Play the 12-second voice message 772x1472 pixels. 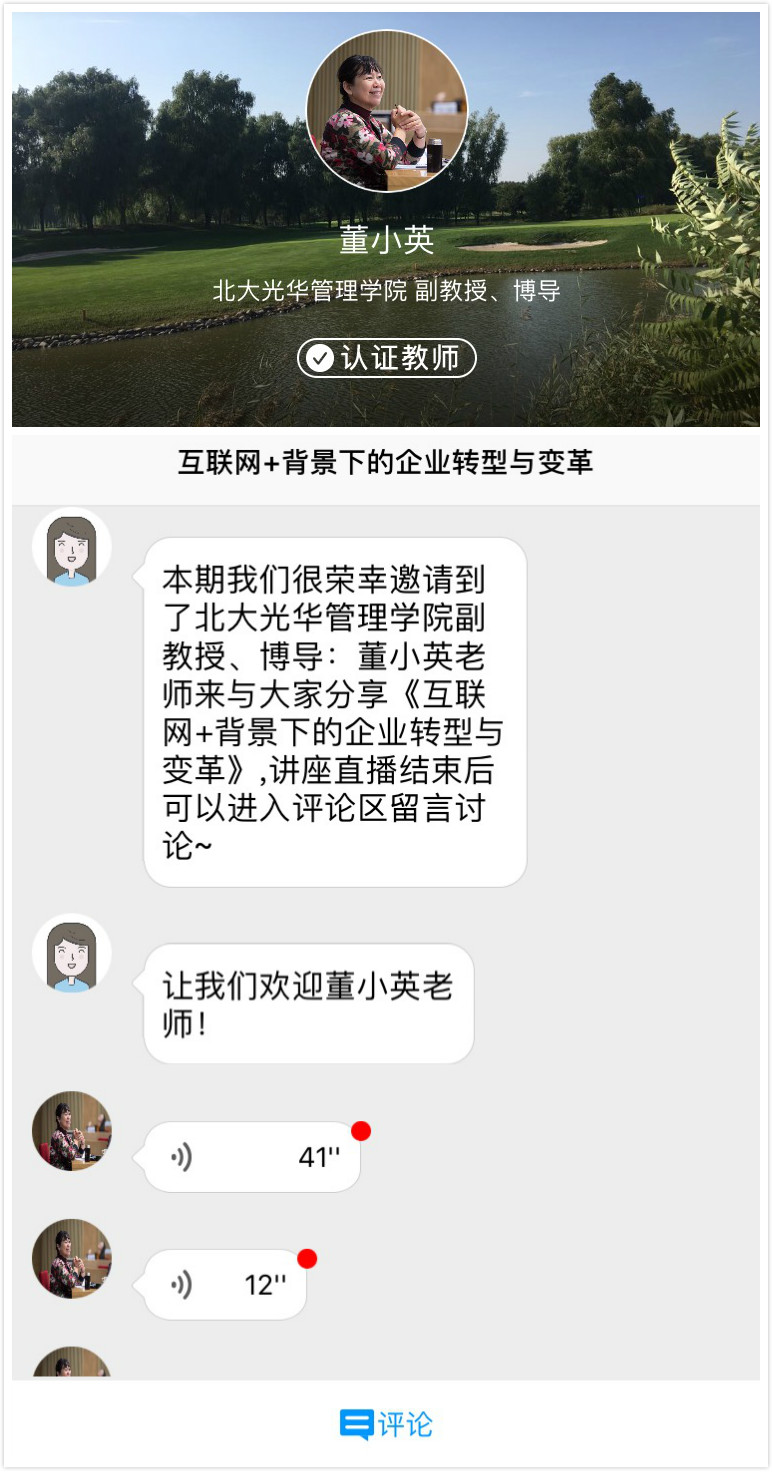point(225,1284)
